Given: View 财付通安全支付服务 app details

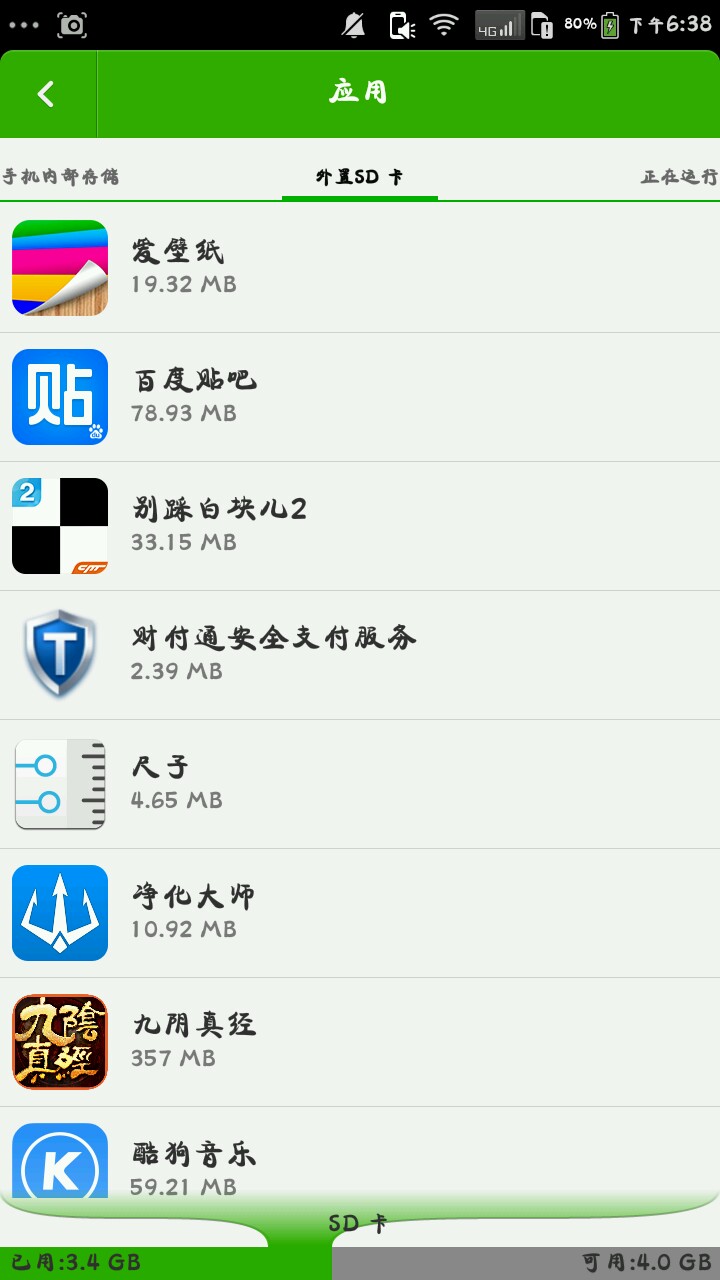Looking at the screenshot, I should coord(360,655).
